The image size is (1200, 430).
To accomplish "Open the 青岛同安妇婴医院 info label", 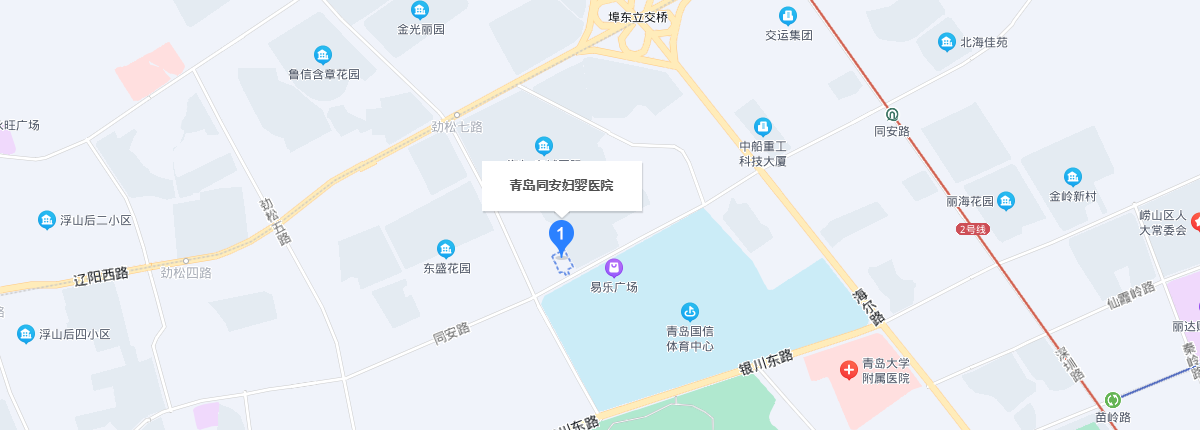I will pyautogui.click(x=561, y=186).
